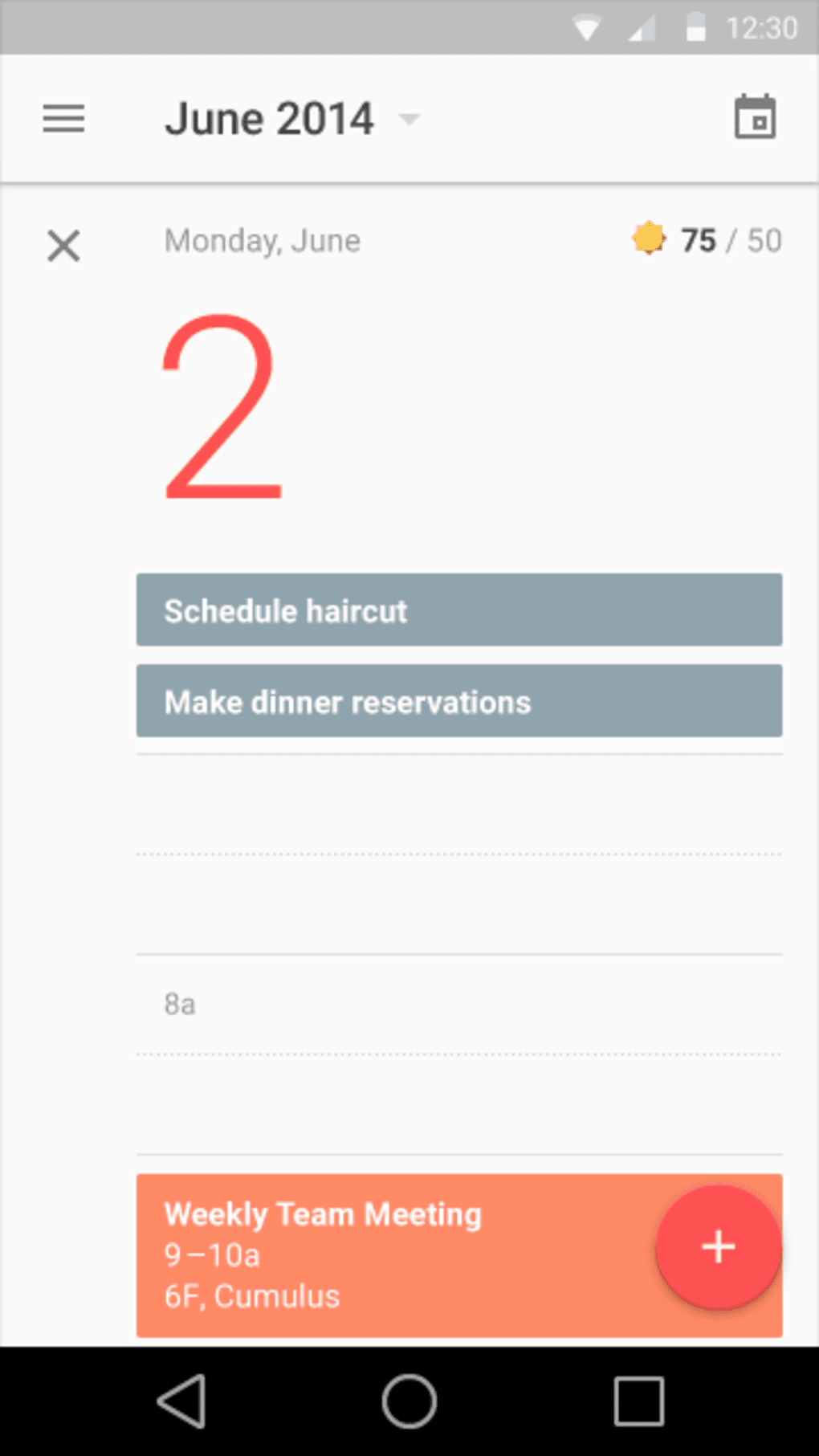819x1456 pixels.
Task: Tap the 75 / 50 temperature reading
Action: click(731, 239)
